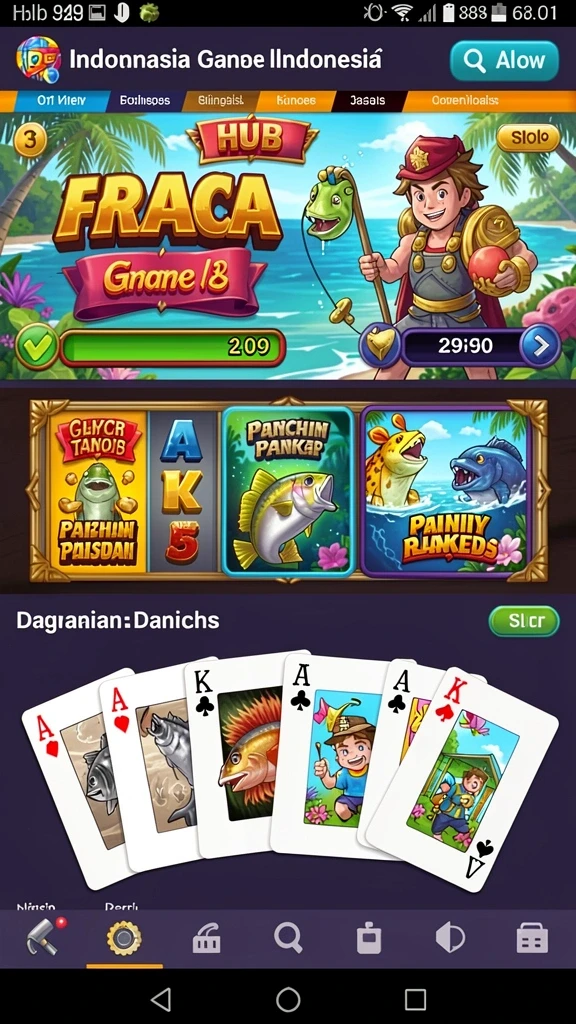This screenshot has width=576, height=1024.
Task: Open the briefcase item in bottom bar
Action: click(x=532, y=939)
